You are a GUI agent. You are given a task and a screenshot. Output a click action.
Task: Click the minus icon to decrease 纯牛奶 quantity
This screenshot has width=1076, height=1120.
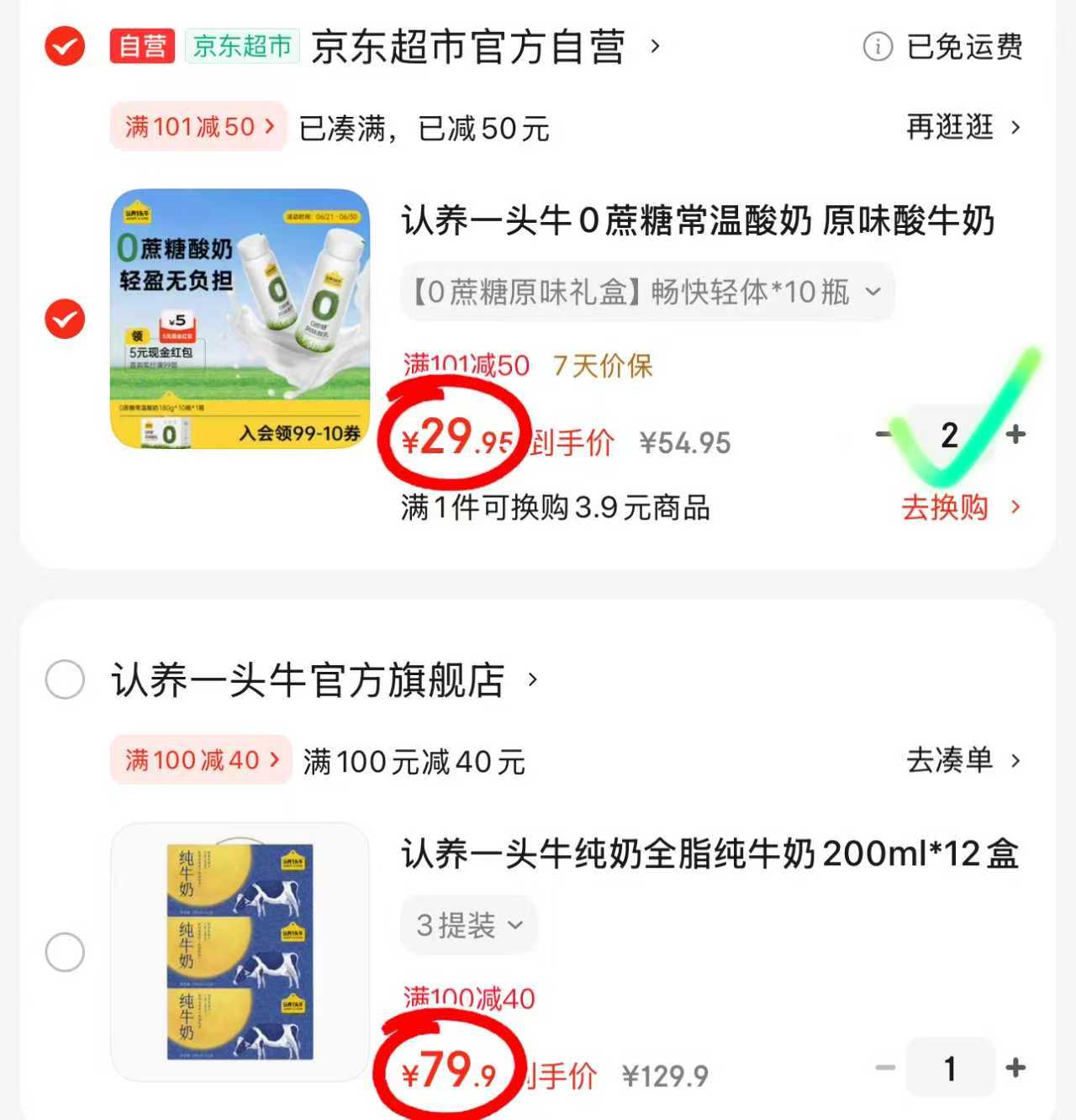click(x=883, y=1069)
